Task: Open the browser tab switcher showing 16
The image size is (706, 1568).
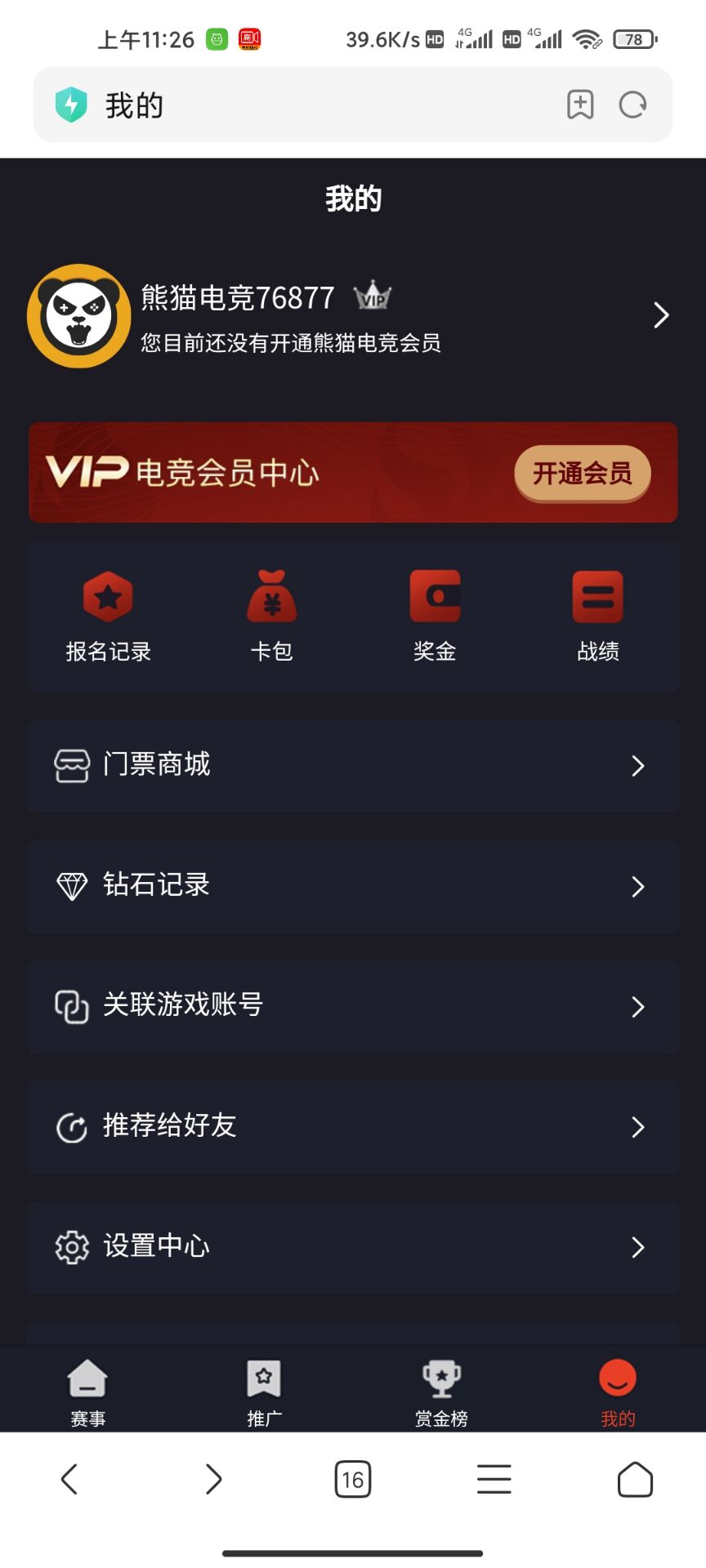Action: coord(353,1479)
